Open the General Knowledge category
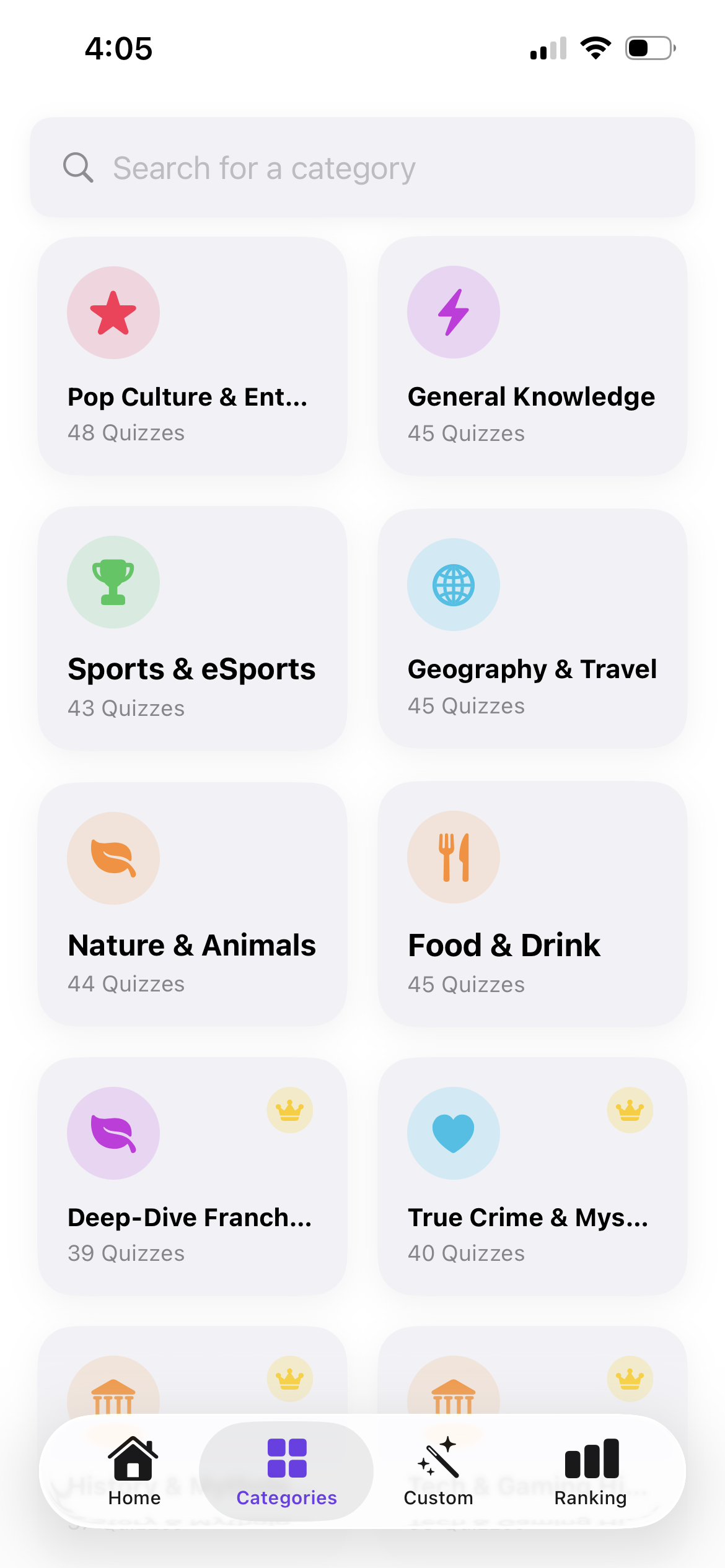 [x=532, y=356]
